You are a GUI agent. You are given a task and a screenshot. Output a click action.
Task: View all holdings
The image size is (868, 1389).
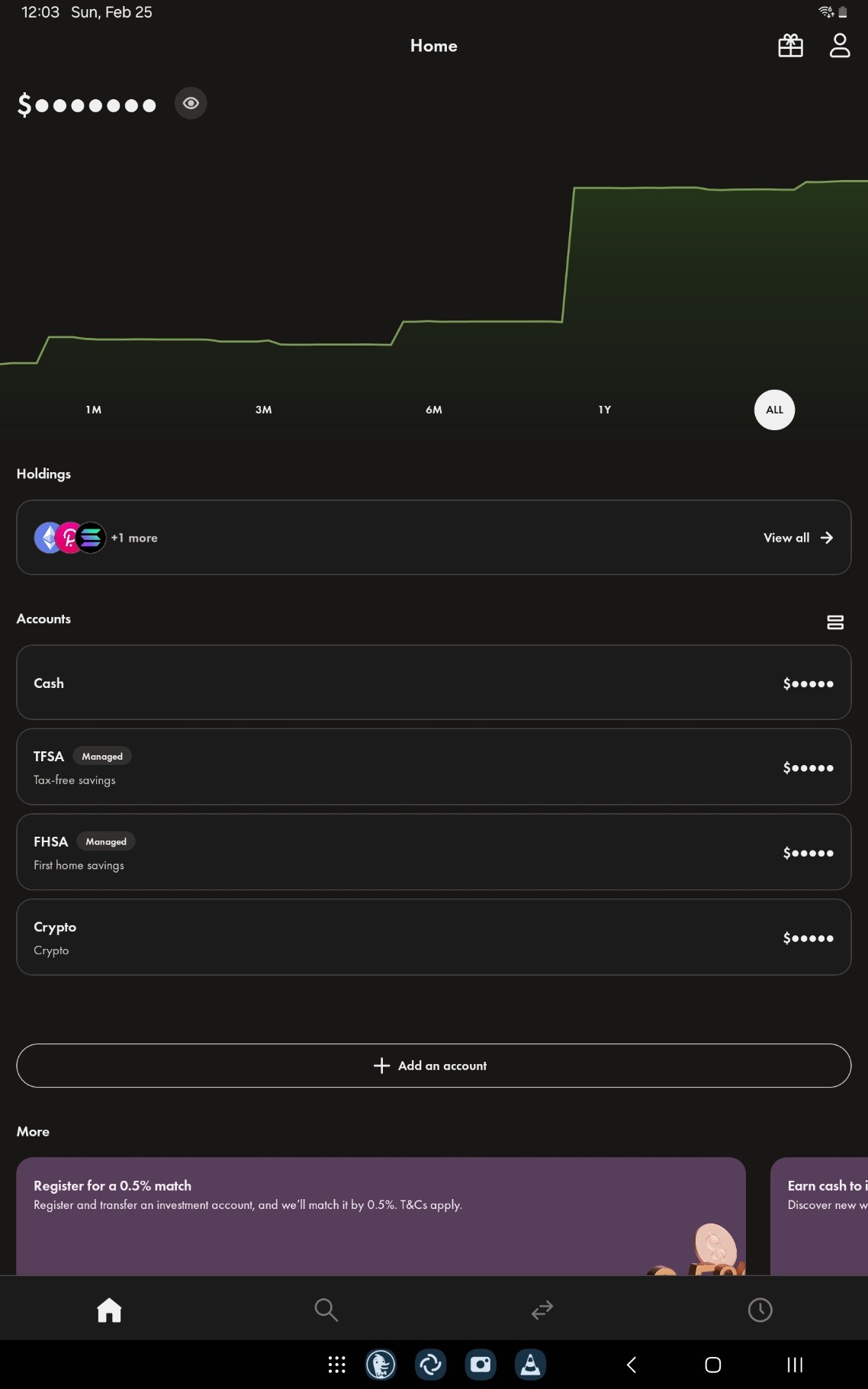pyautogui.click(x=798, y=538)
